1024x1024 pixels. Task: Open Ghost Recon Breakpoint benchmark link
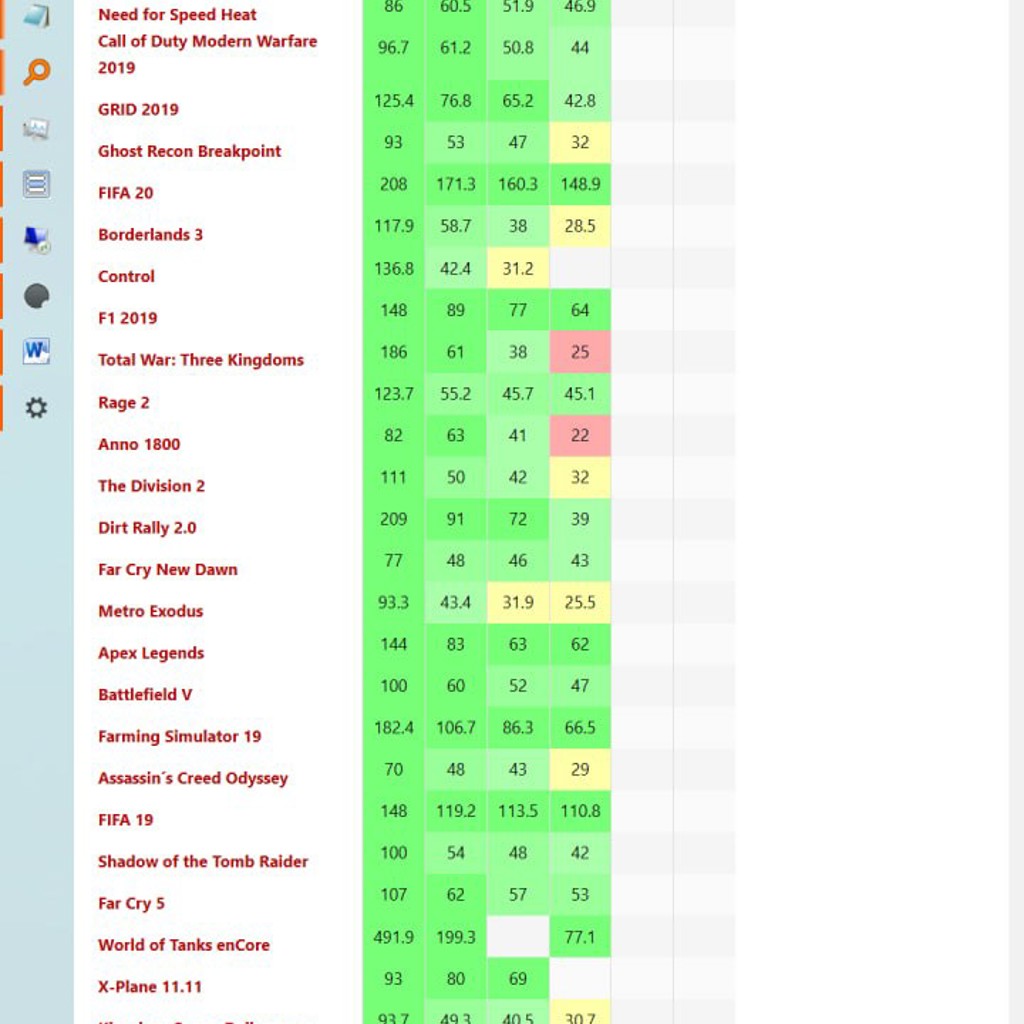pyautogui.click(x=189, y=151)
